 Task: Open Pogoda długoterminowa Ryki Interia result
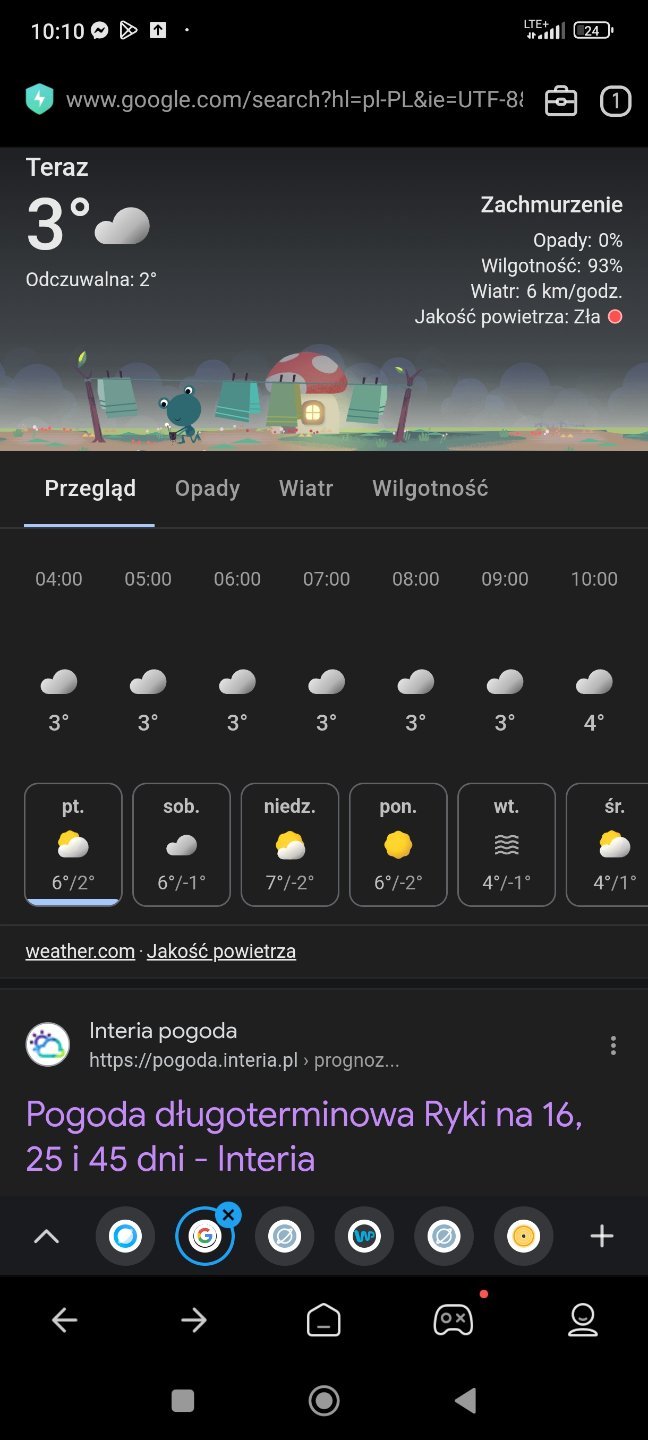[x=304, y=1137]
